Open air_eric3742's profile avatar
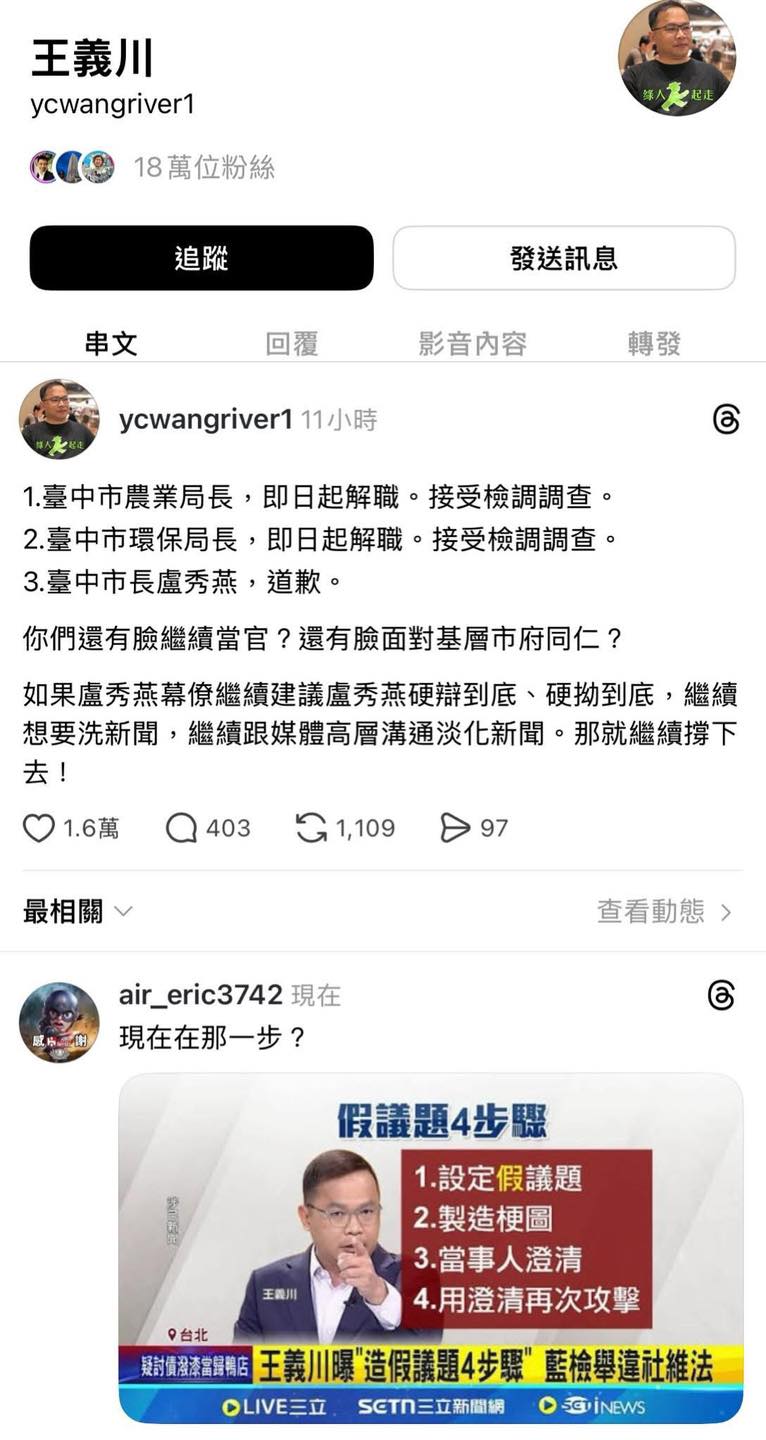Image resolution: width=766 pixels, height=1440 pixels. point(59,1021)
